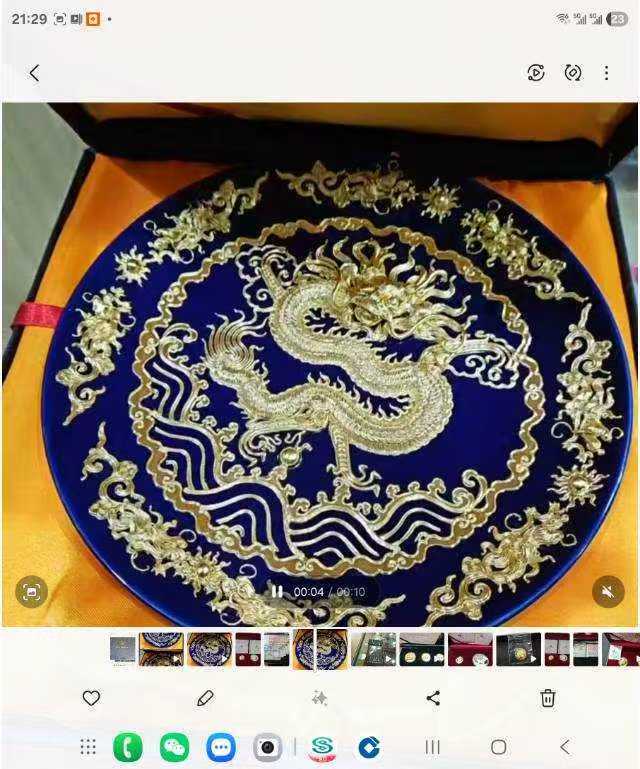Viewport: 640px width, 769px height.
Task: Open the blue Messages app
Action: [x=221, y=747]
